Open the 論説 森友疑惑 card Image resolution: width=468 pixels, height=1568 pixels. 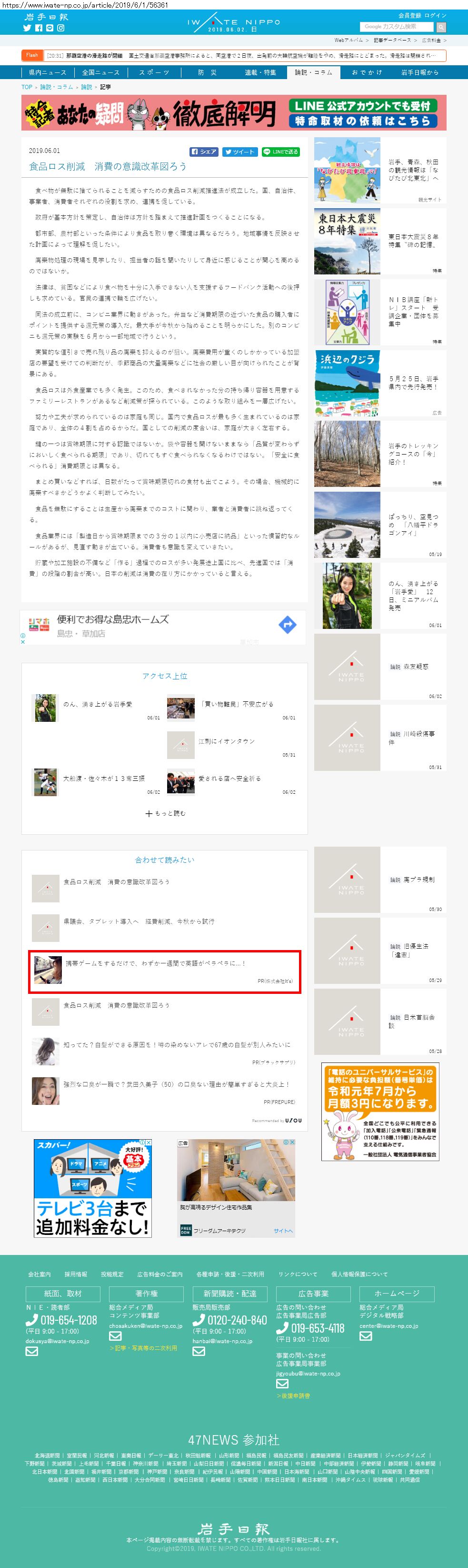[380, 667]
